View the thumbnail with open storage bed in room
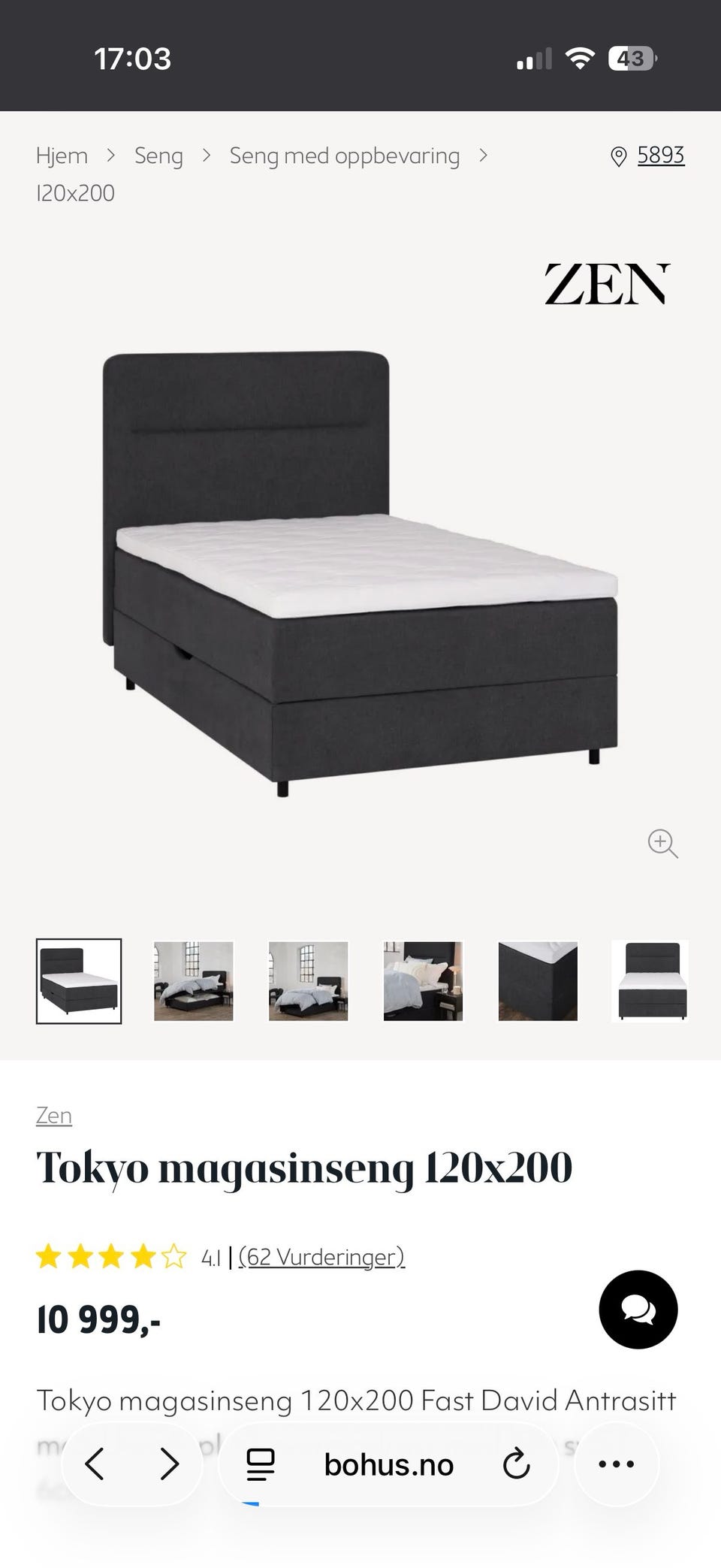Screen dimensions: 721x1568 (x=194, y=980)
